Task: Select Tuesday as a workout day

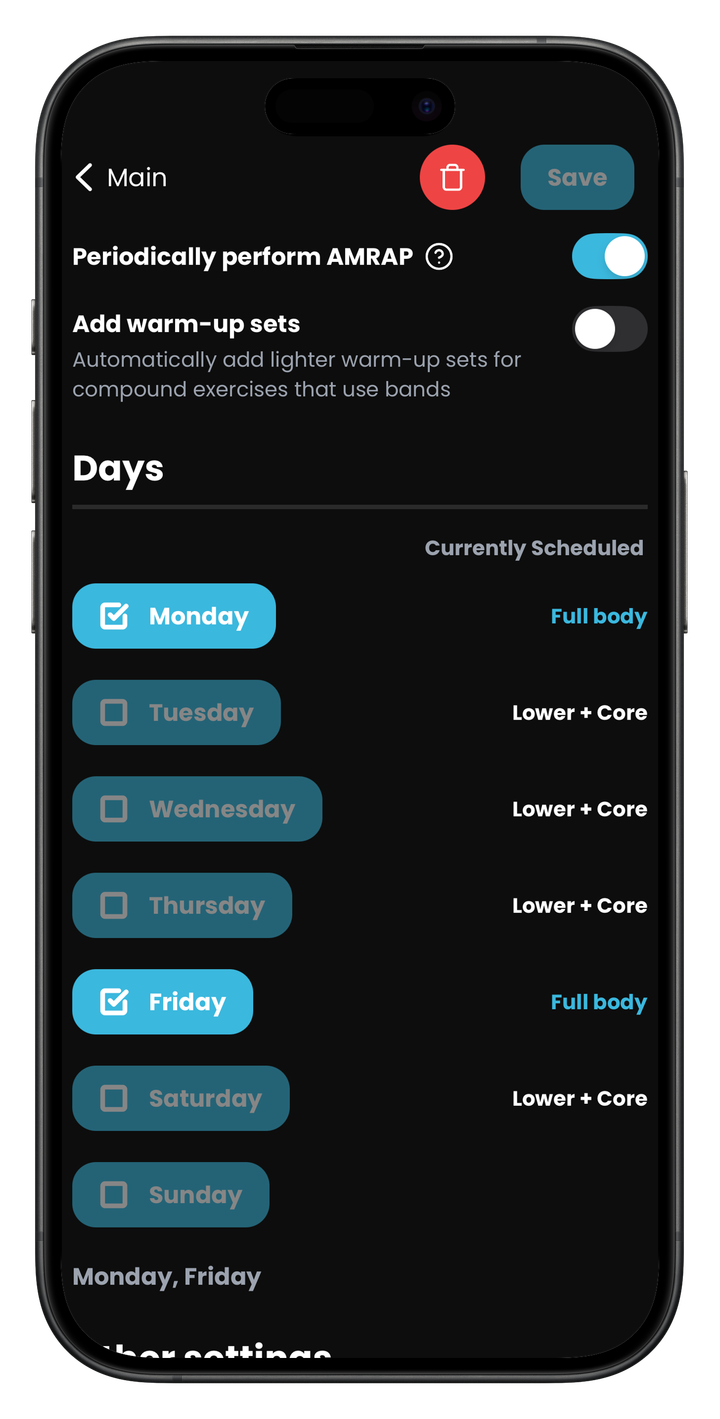Action: 176,712
